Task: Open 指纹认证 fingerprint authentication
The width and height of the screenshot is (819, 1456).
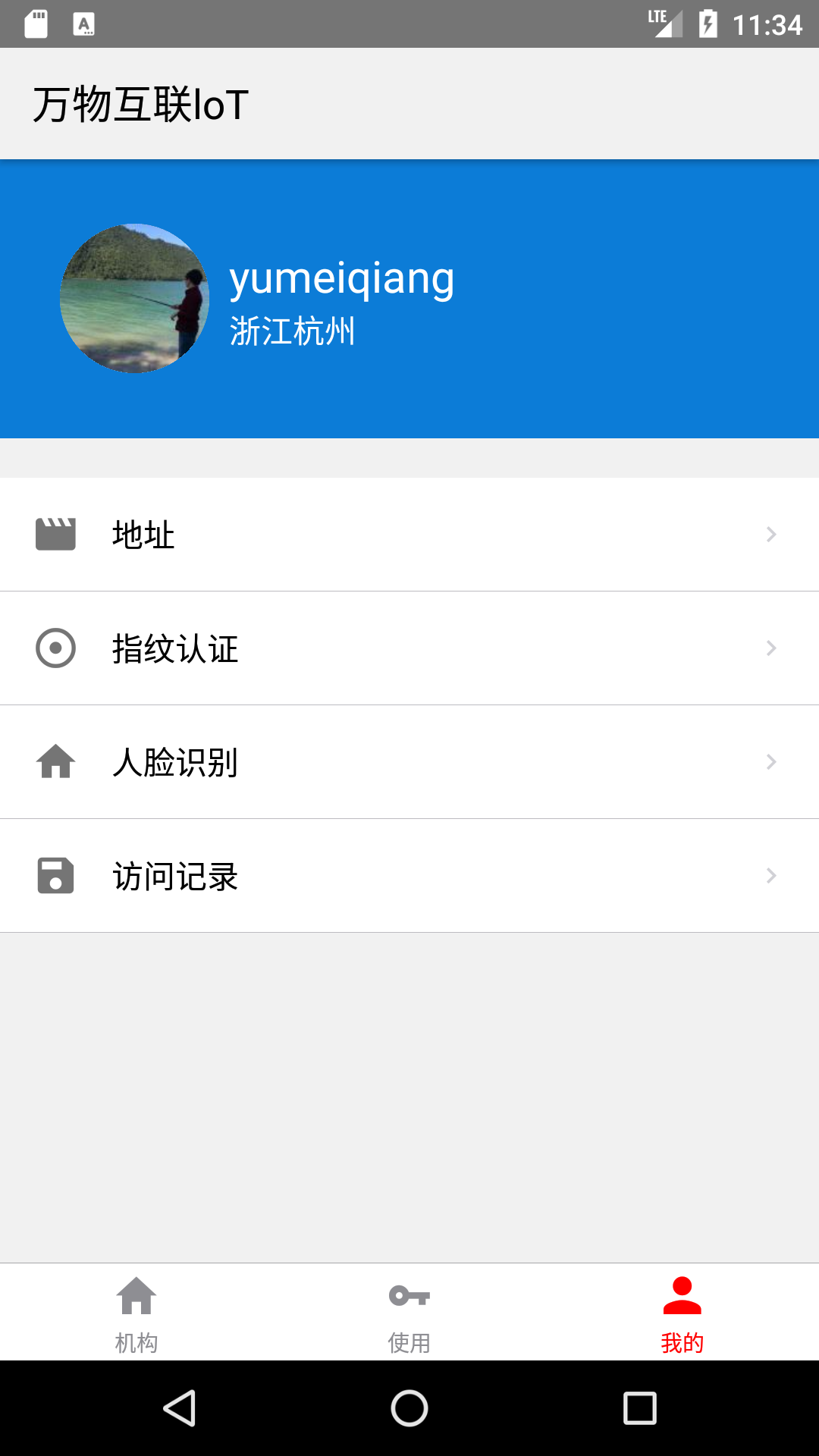Action: point(409,648)
